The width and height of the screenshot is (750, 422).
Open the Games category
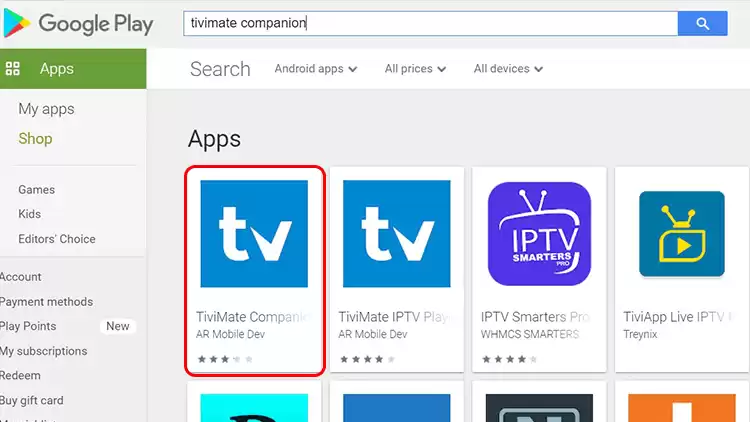[x=36, y=190]
